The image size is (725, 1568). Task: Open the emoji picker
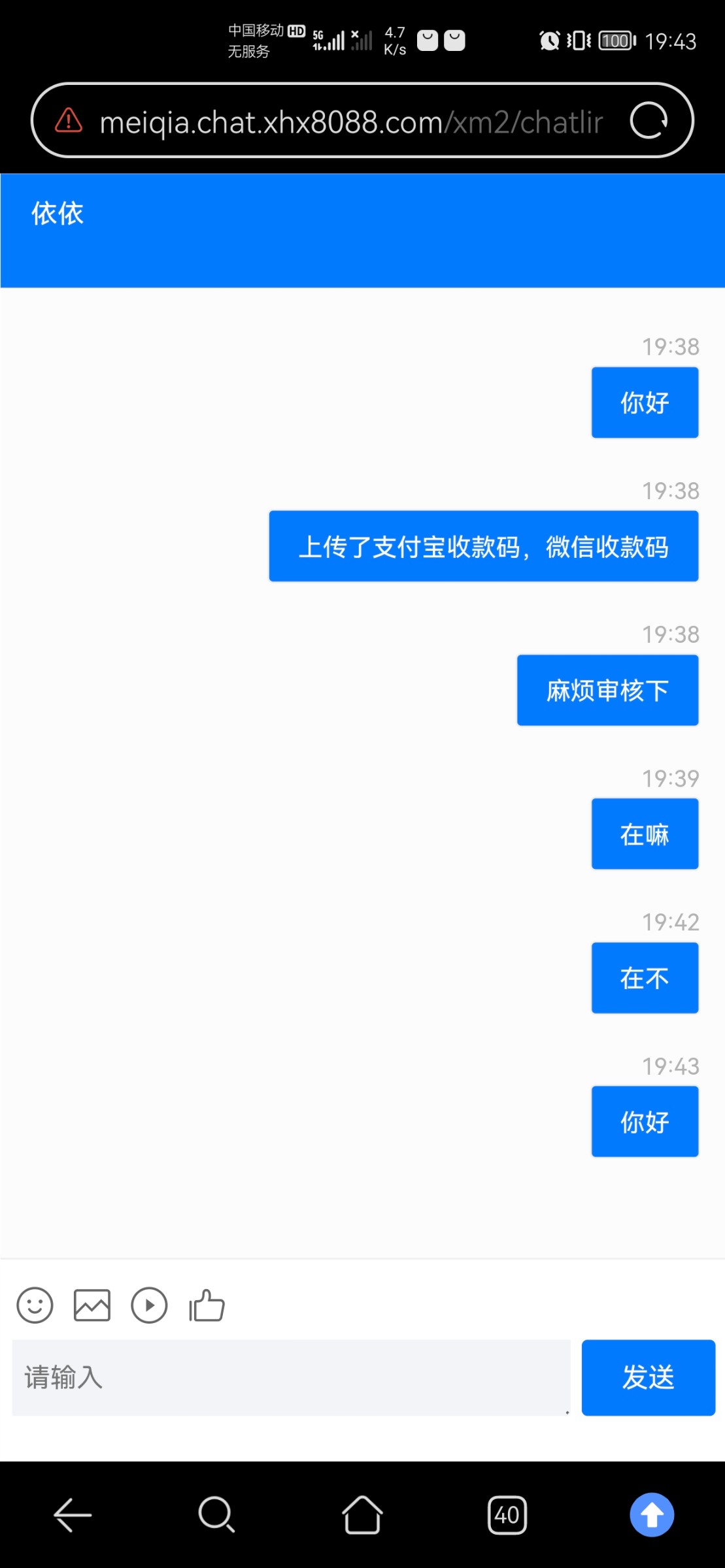coord(35,1305)
